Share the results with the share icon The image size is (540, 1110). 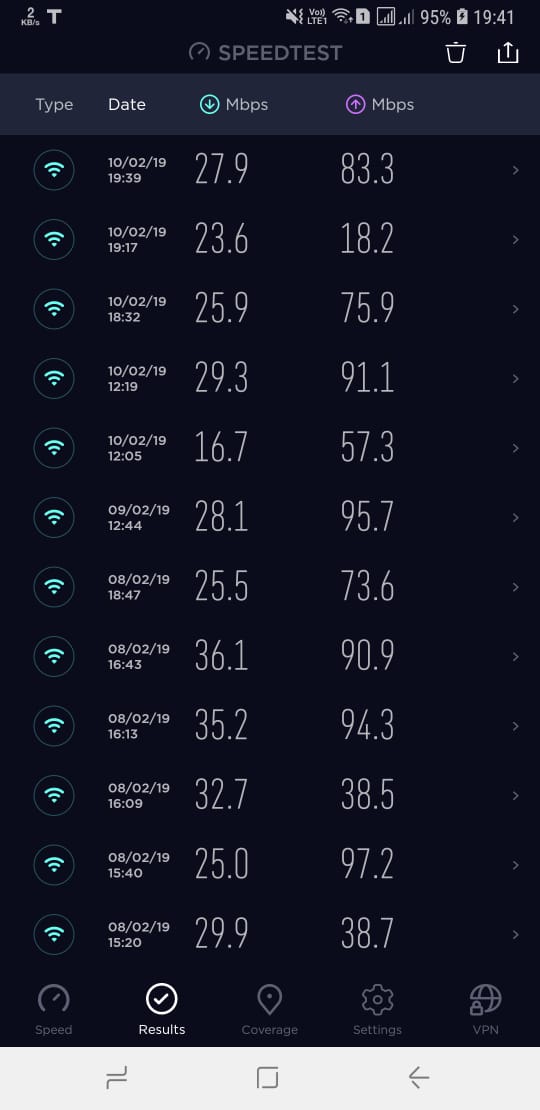coord(508,53)
